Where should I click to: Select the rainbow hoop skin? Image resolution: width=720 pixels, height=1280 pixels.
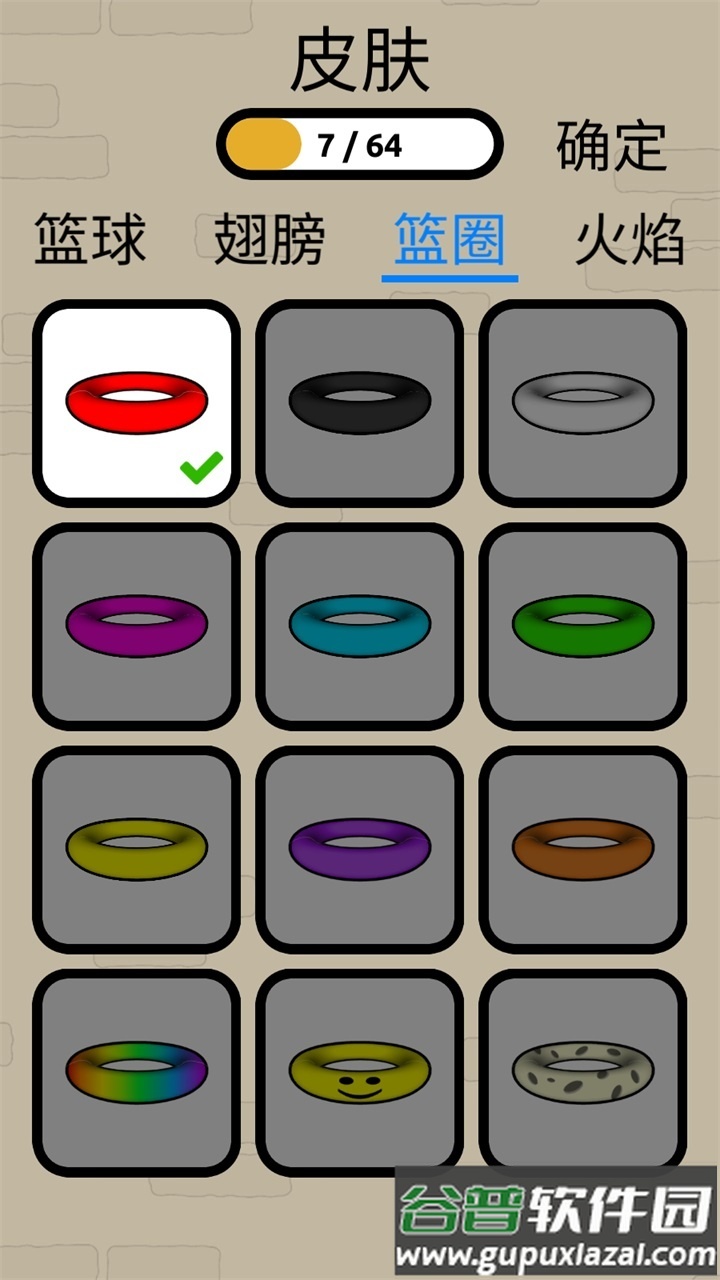(x=137, y=1072)
